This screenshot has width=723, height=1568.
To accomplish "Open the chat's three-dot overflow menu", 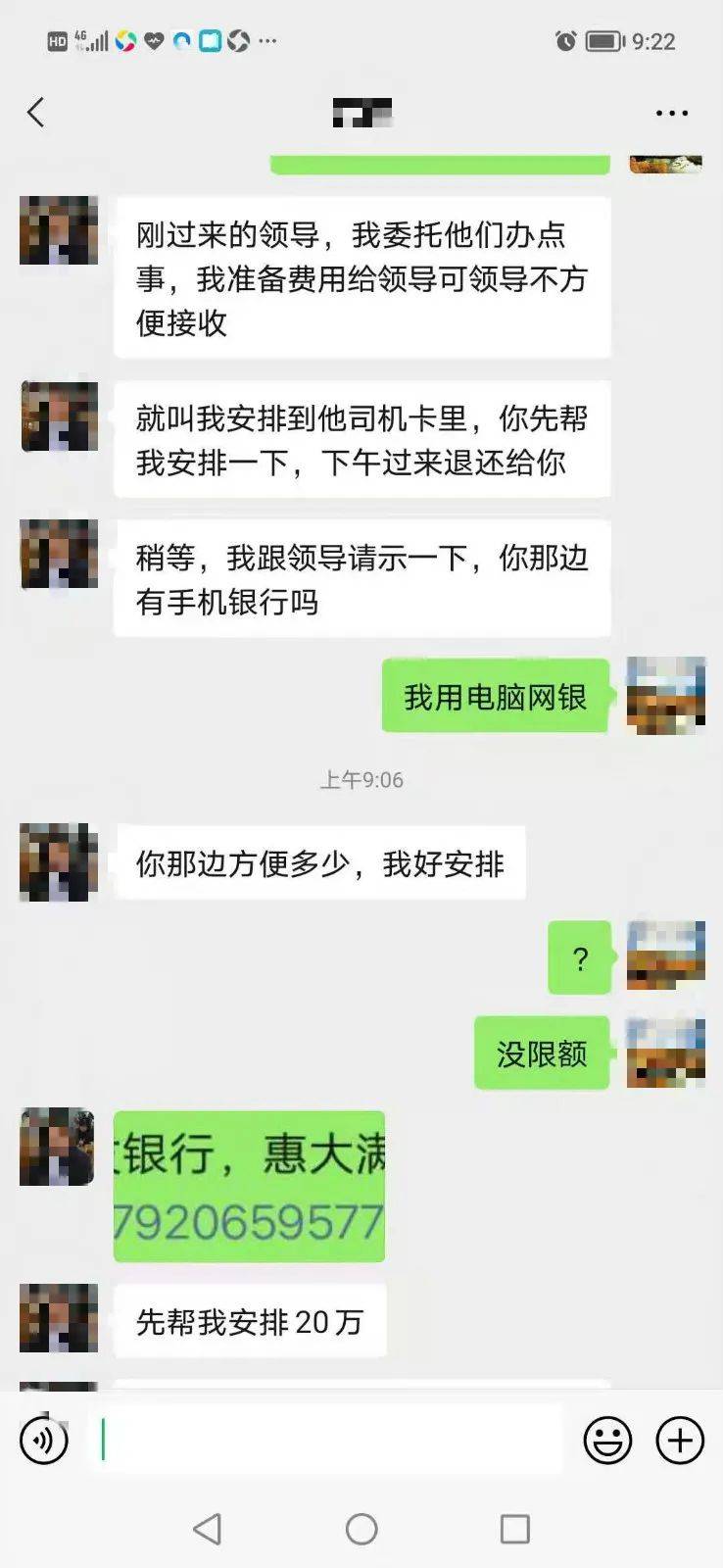I will coord(671,114).
